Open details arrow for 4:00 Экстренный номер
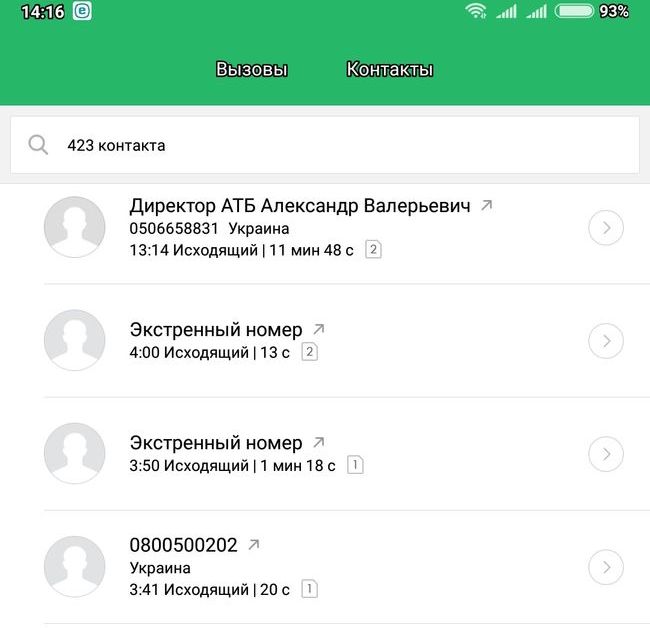Screen dimensions: 650x628 pyautogui.click(x=605, y=341)
